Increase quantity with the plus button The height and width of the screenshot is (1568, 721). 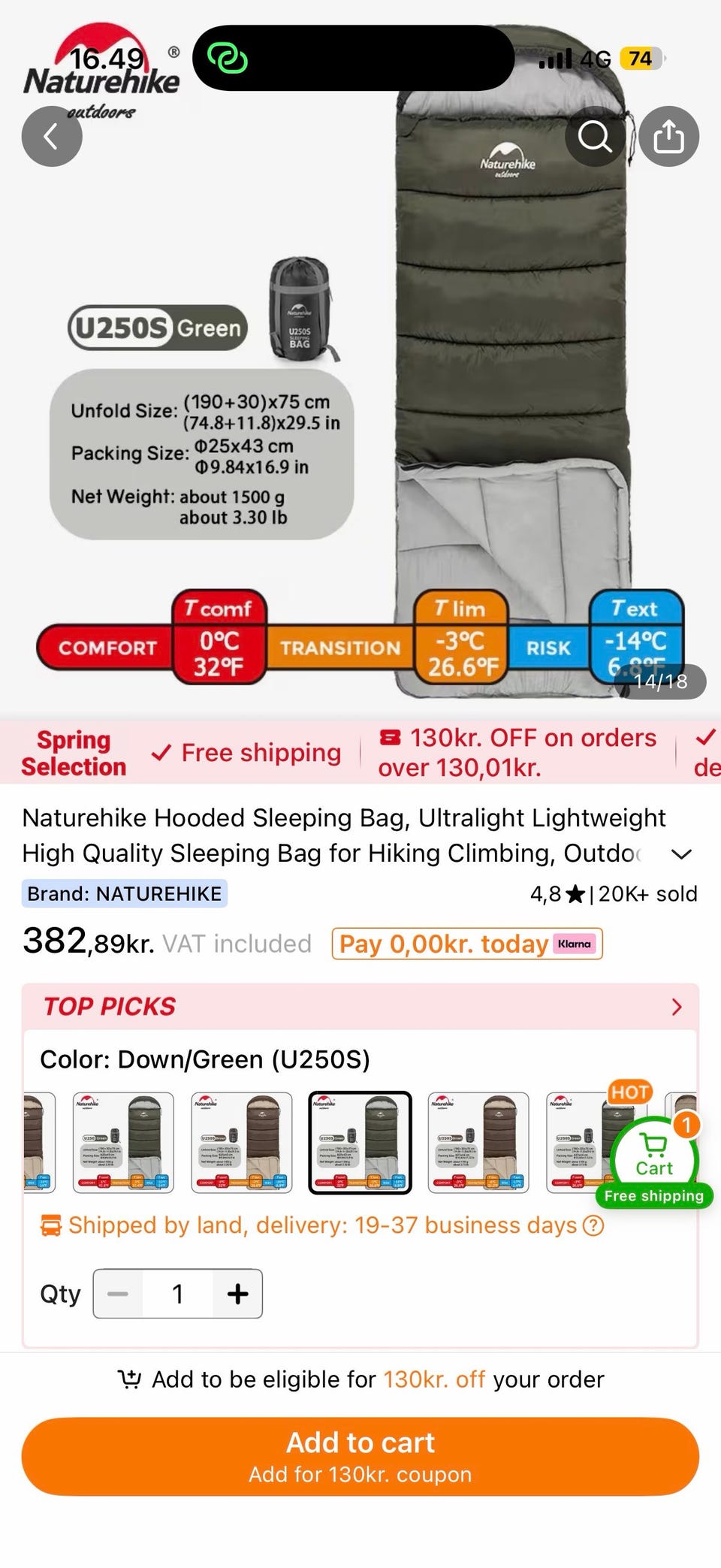coord(237,1293)
